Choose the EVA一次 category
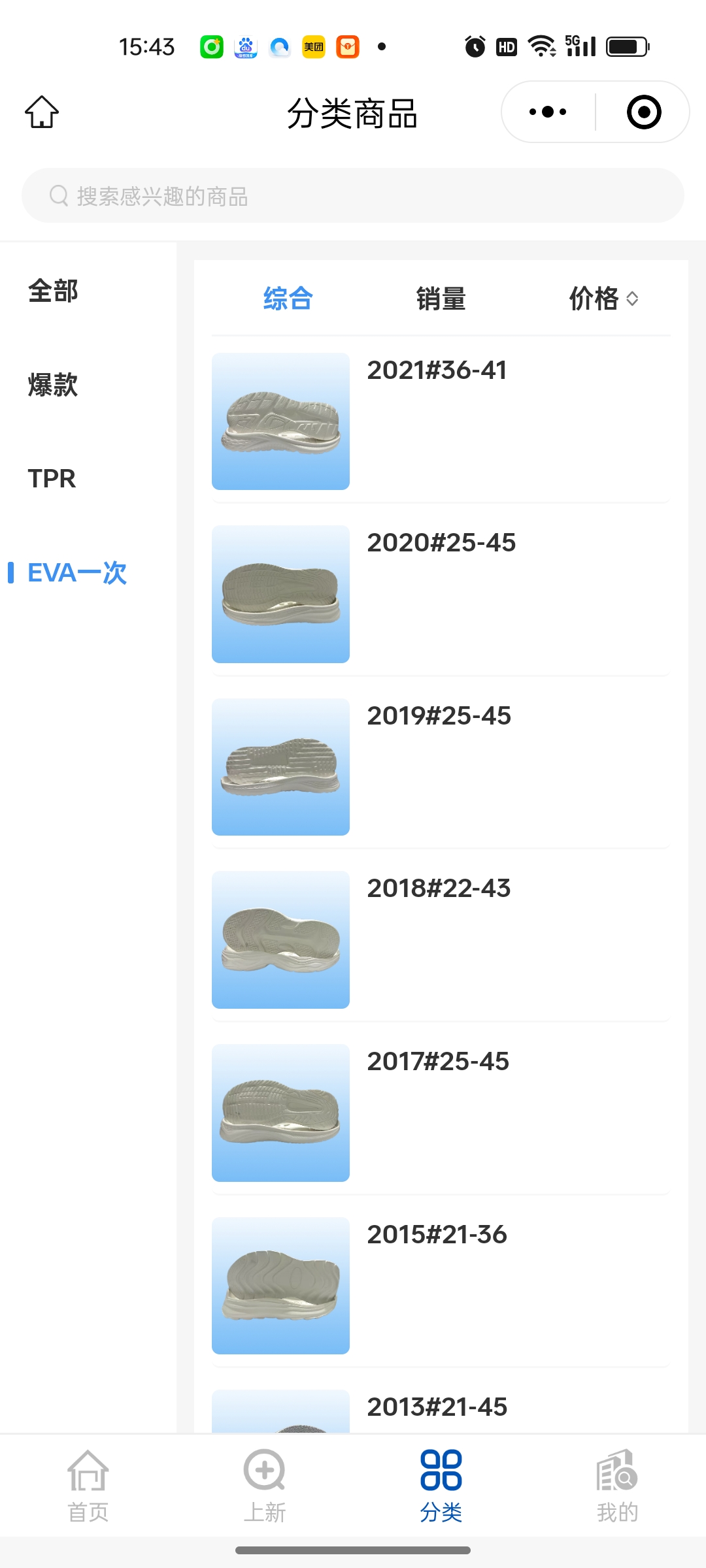The width and height of the screenshot is (706, 1568). pyautogui.click(x=77, y=573)
